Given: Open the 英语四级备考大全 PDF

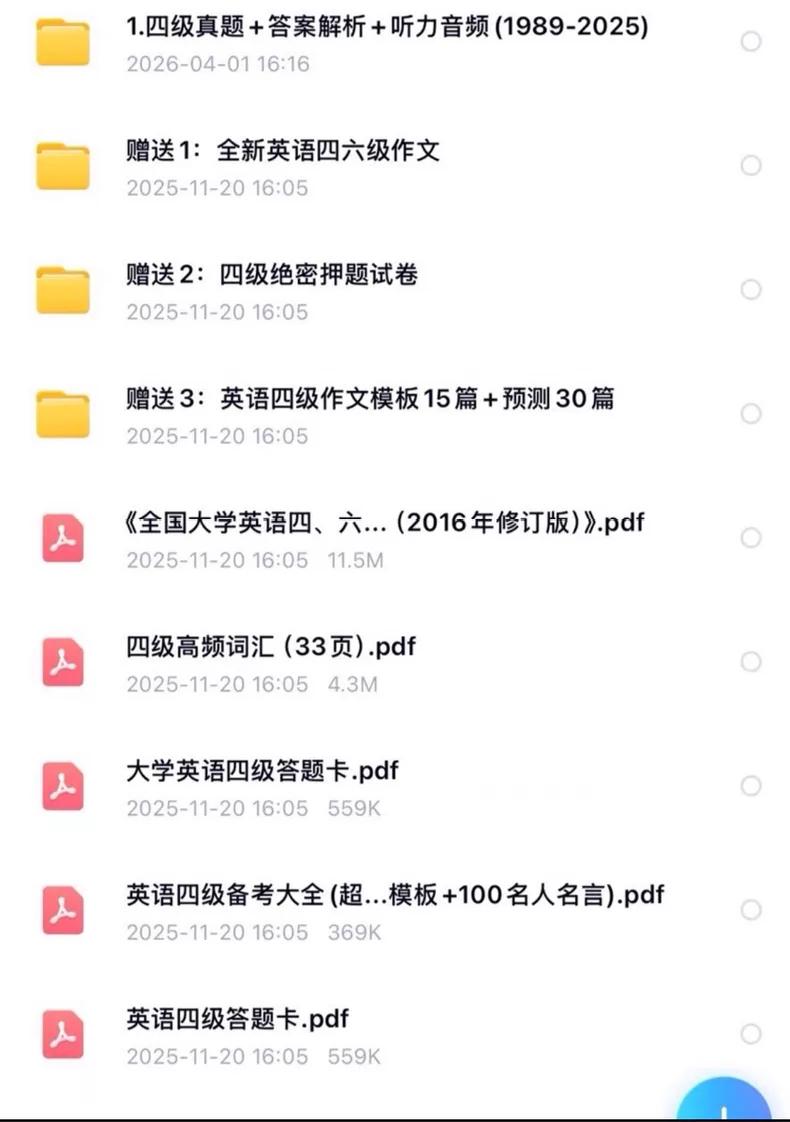Looking at the screenshot, I should (x=395, y=896).
